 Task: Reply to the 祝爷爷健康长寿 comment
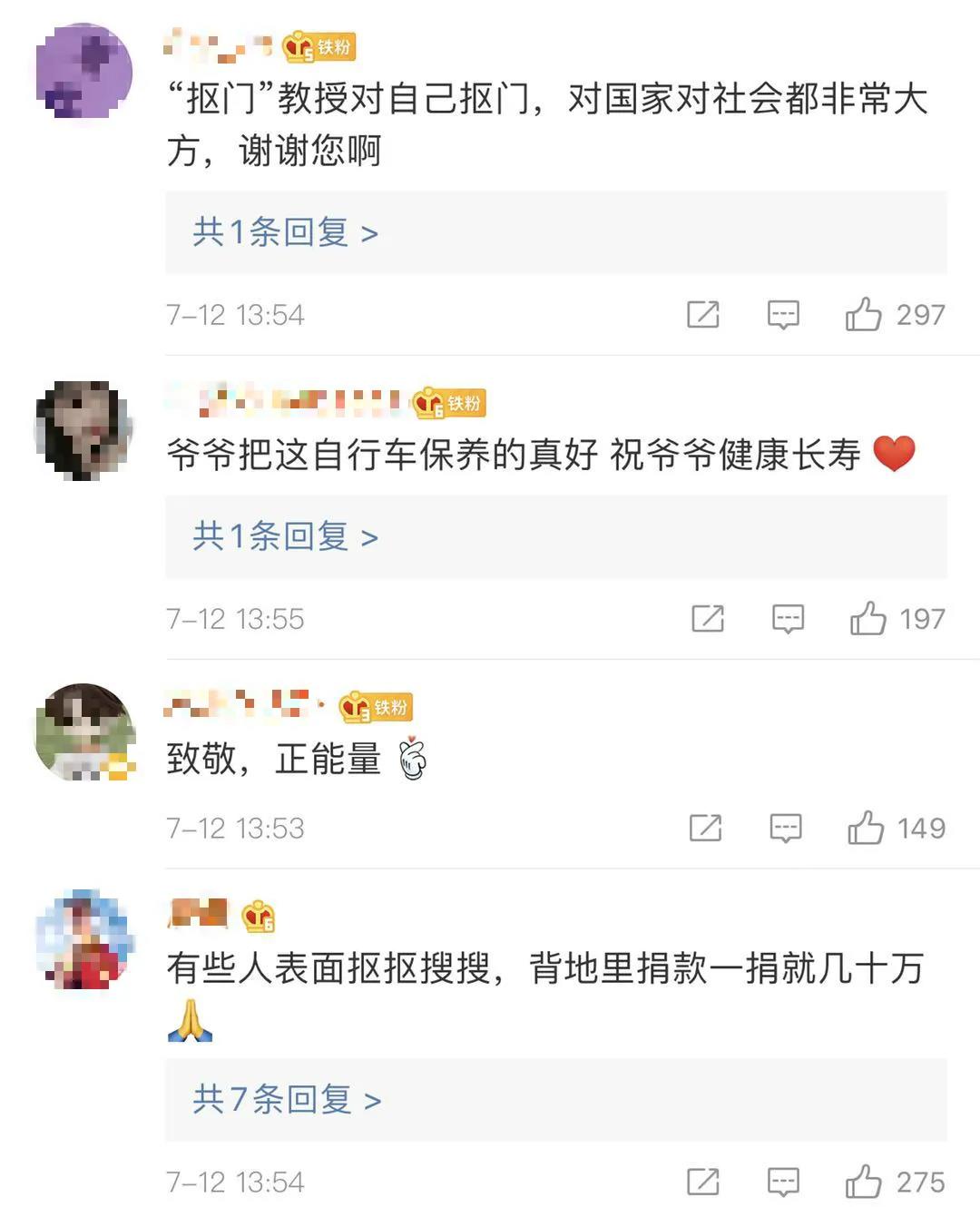(x=788, y=619)
